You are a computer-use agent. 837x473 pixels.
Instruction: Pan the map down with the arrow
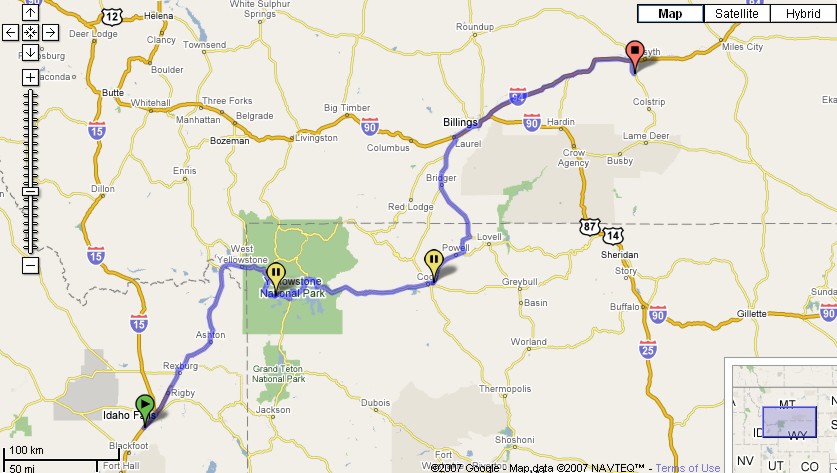coord(30,52)
